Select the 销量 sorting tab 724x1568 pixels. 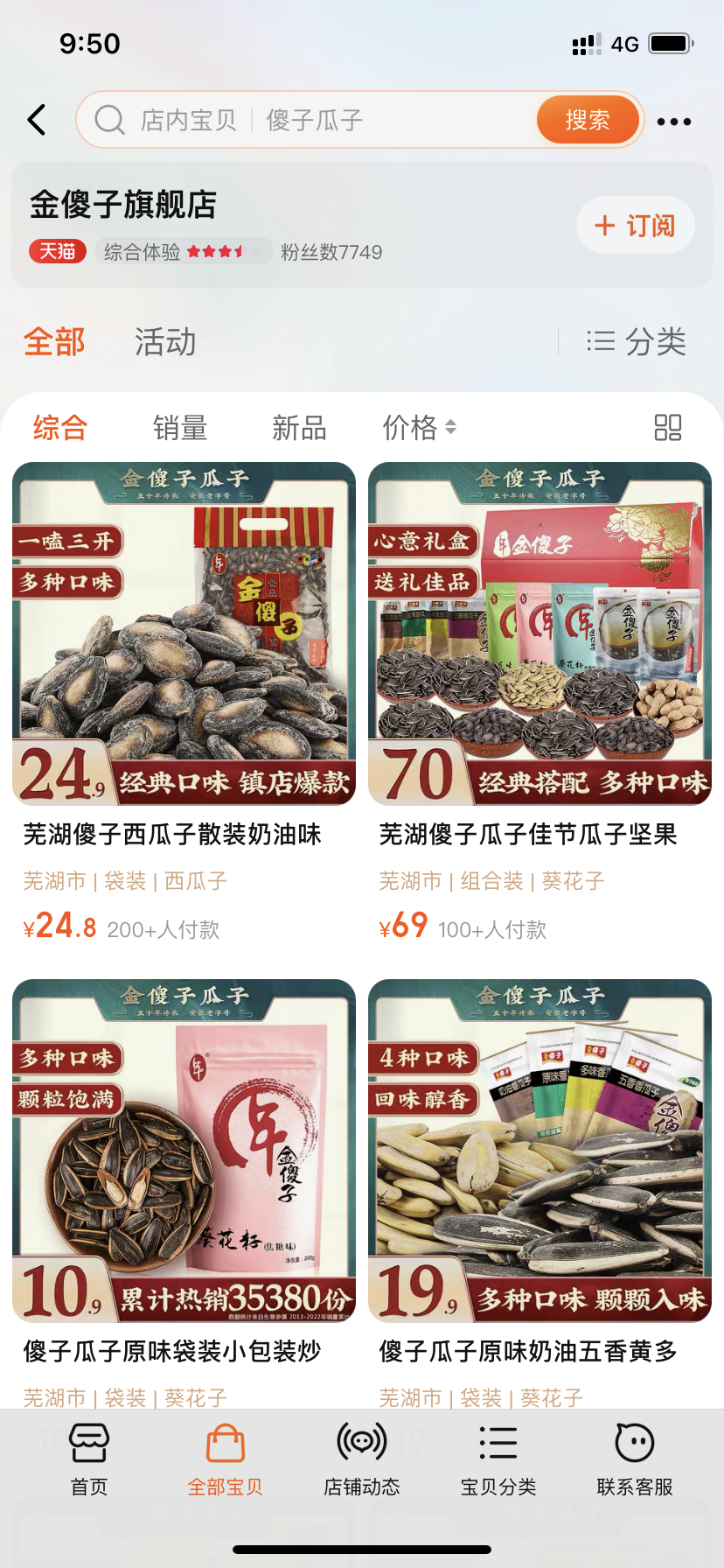click(x=179, y=427)
